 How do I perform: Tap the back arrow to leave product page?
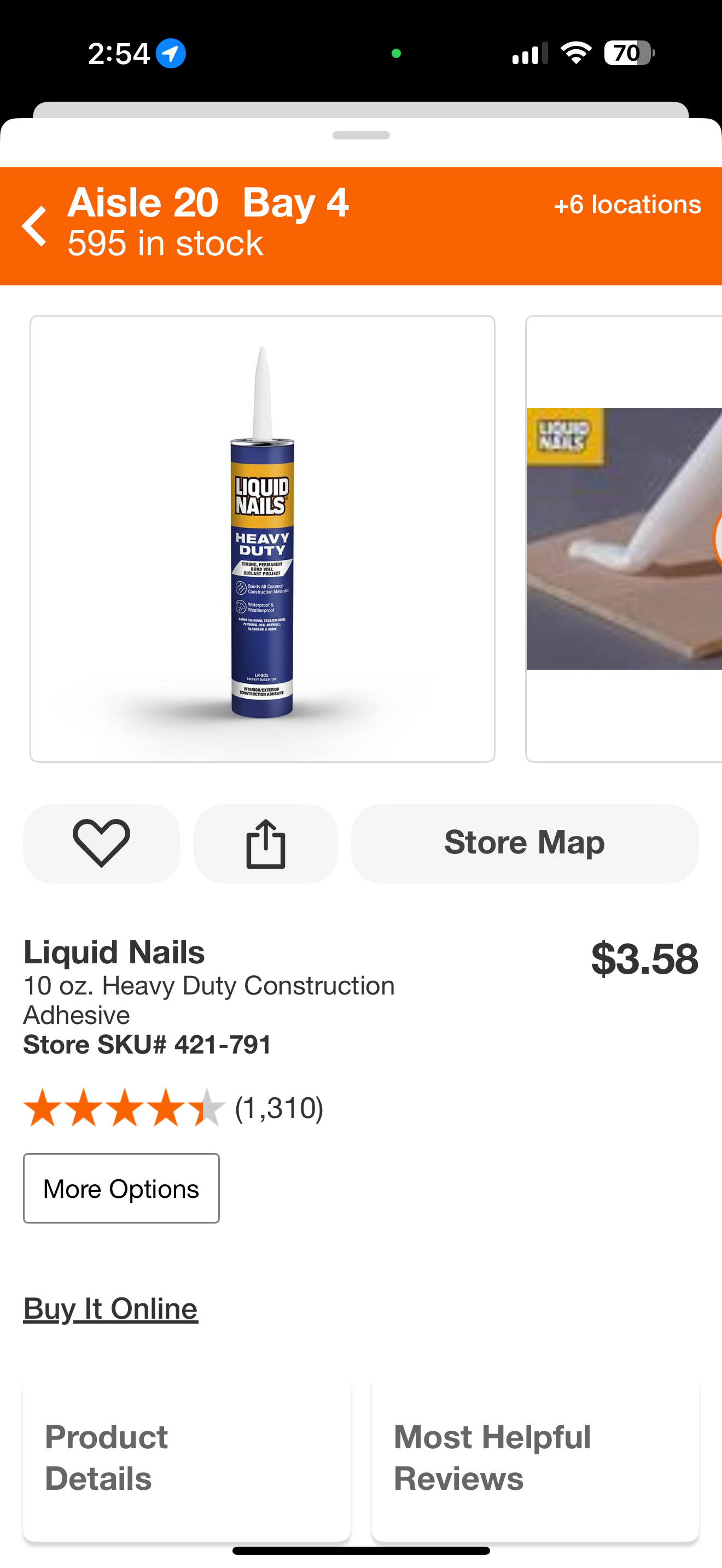(x=34, y=224)
